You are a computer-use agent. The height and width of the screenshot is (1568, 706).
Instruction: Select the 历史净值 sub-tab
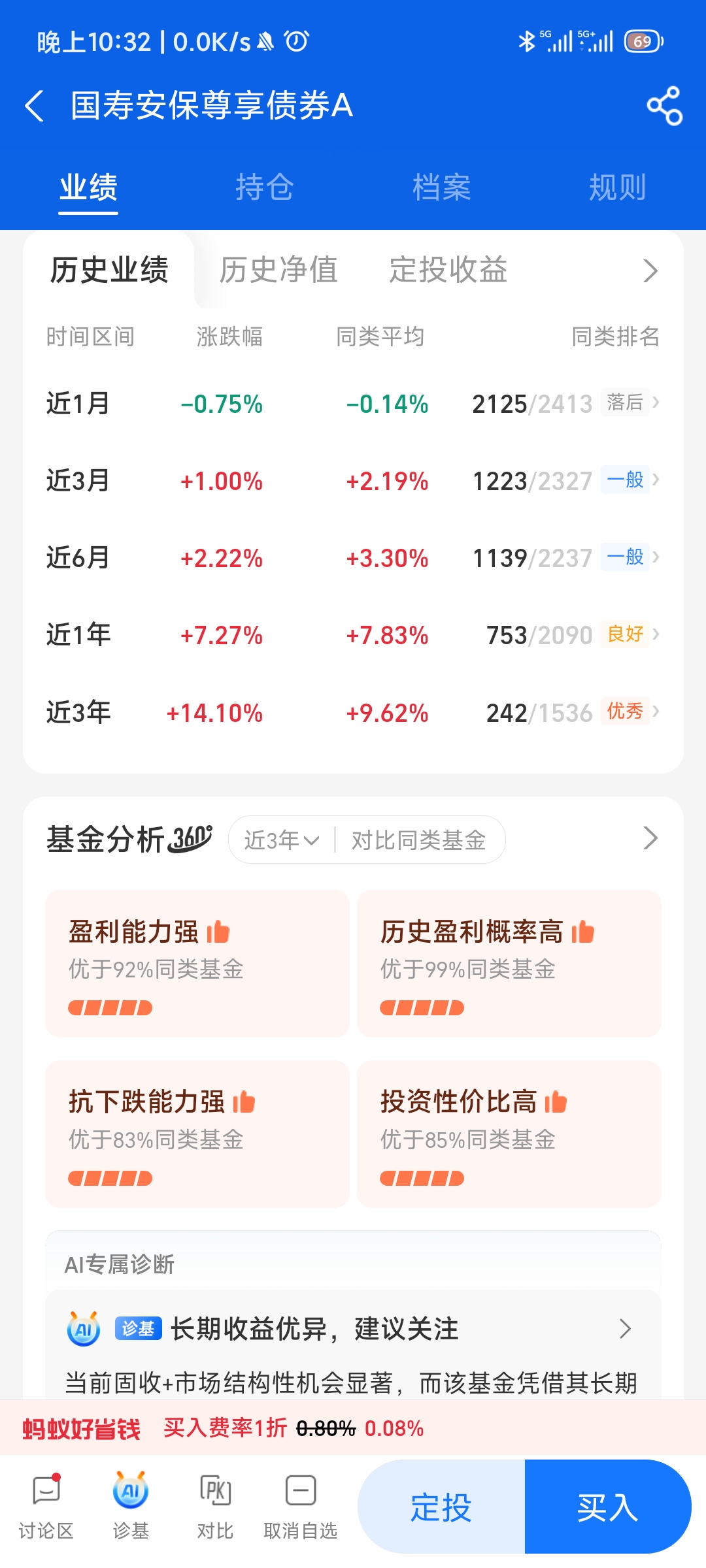coord(278,270)
